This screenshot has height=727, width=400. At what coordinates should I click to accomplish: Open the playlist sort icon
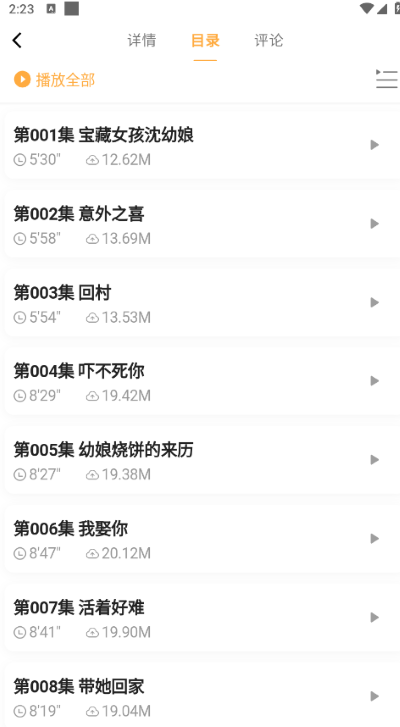(x=387, y=79)
